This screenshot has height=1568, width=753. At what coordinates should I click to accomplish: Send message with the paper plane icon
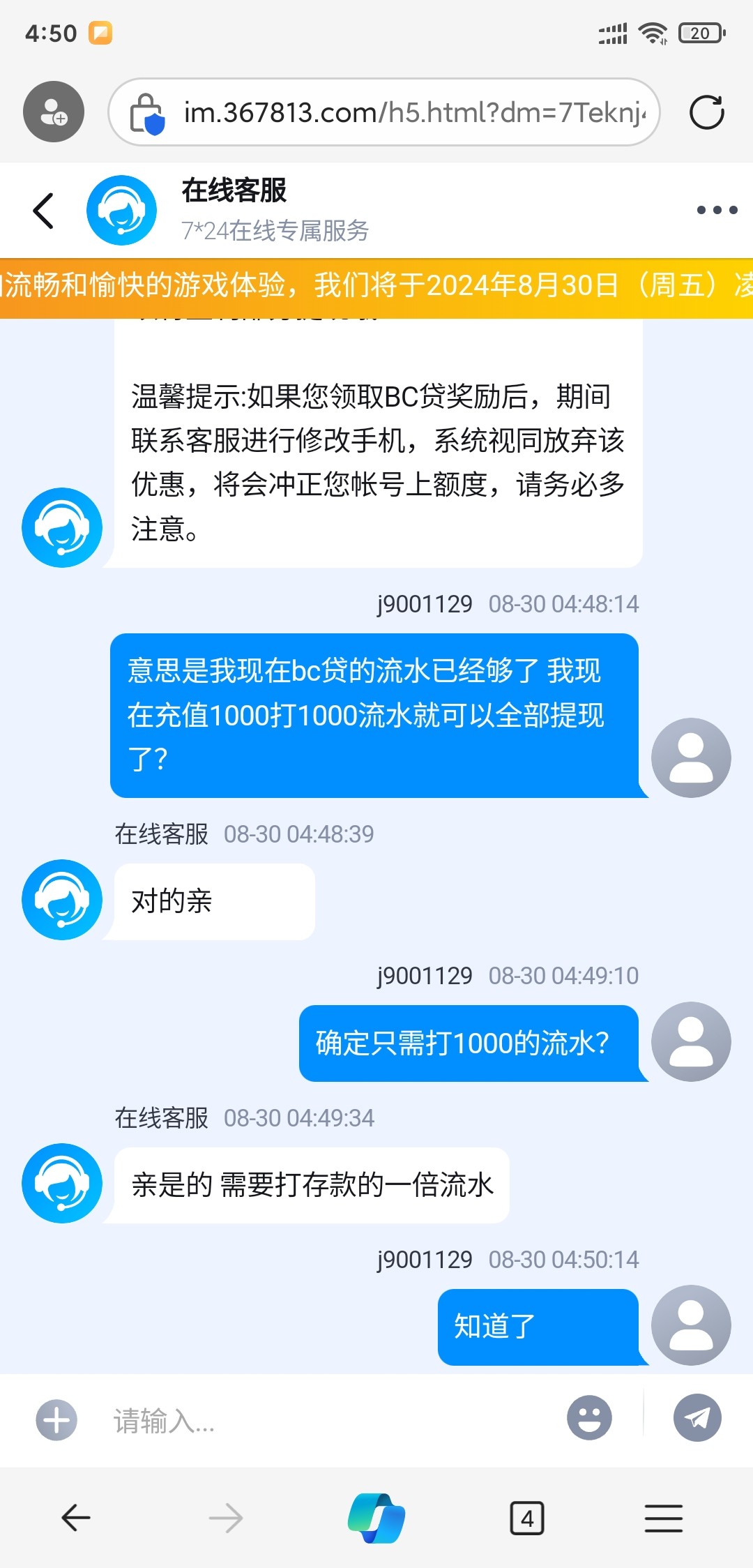tap(697, 1417)
